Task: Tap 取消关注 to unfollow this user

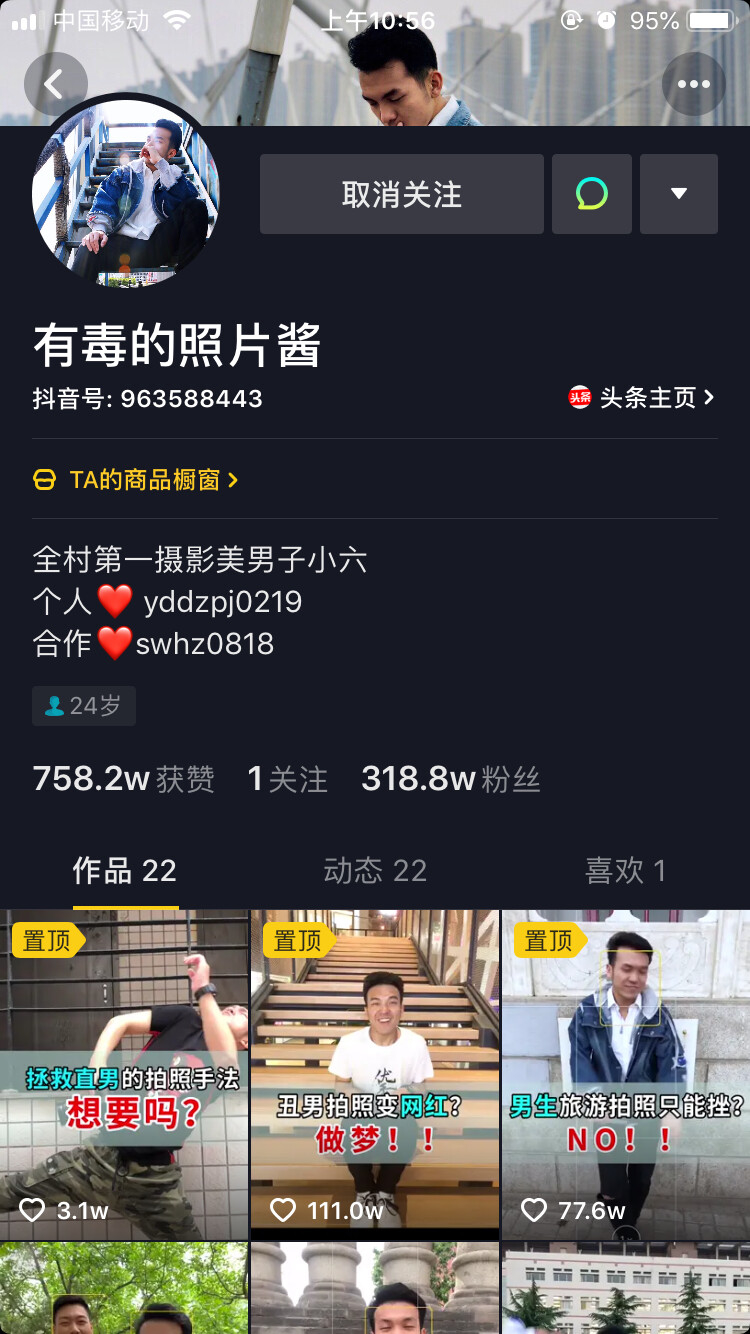Action: 400,193
